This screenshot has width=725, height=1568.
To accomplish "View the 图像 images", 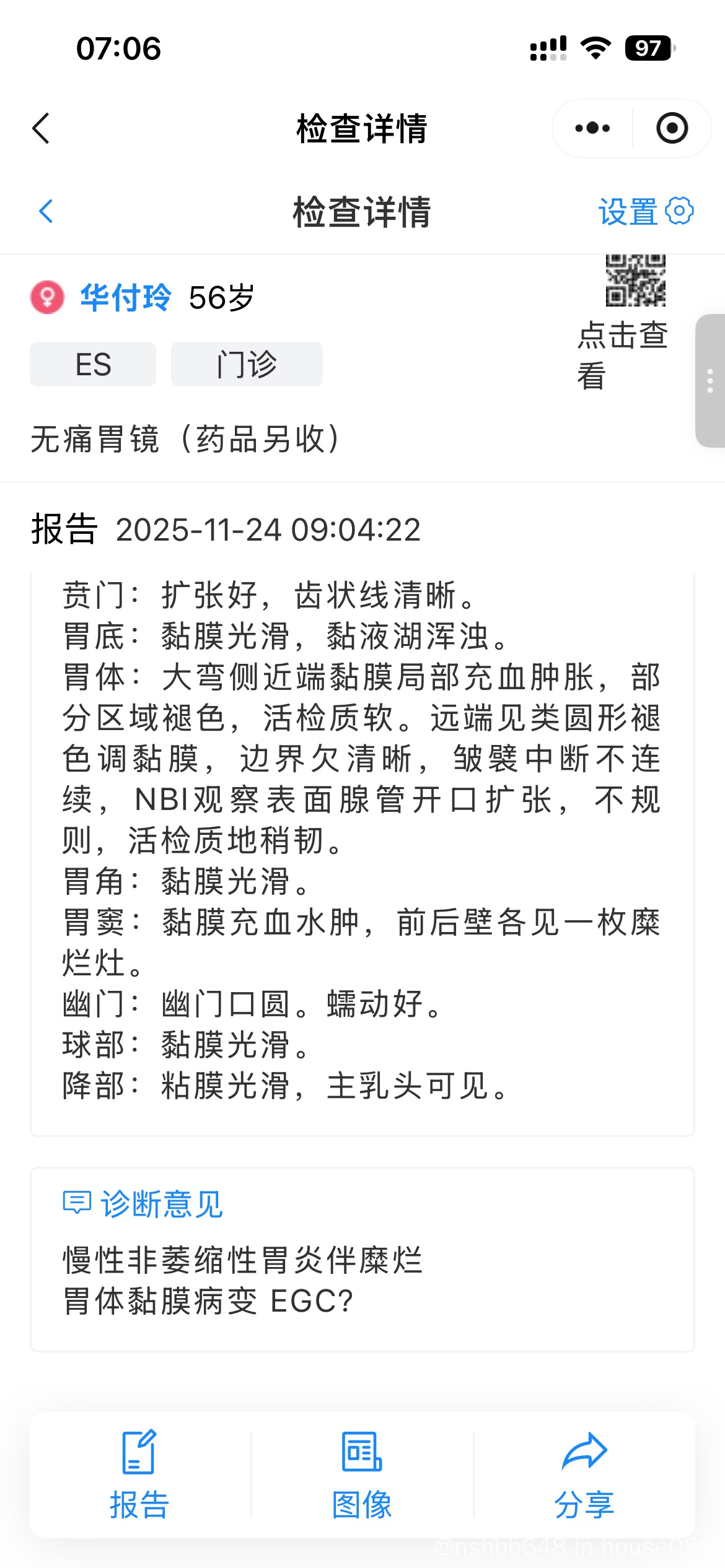I will click(362, 1476).
